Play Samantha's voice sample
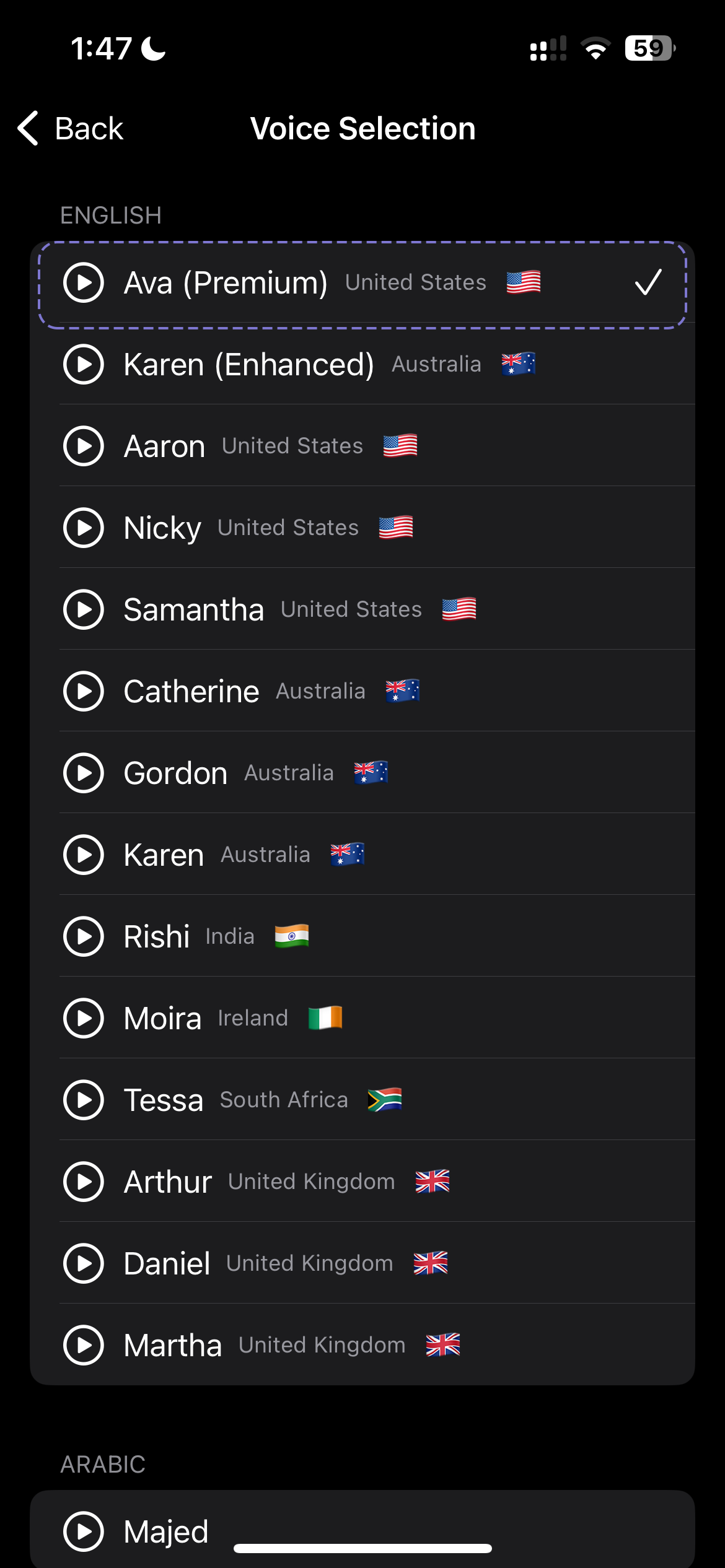 [84, 609]
